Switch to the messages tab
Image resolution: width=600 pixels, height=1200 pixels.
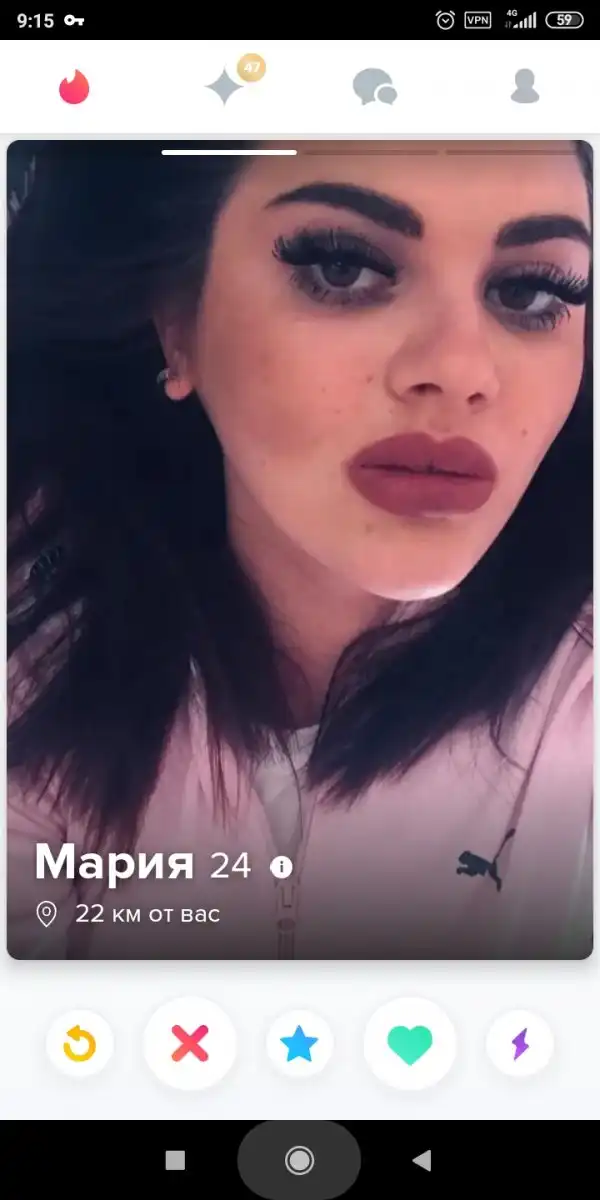pyautogui.click(x=374, y=88)
